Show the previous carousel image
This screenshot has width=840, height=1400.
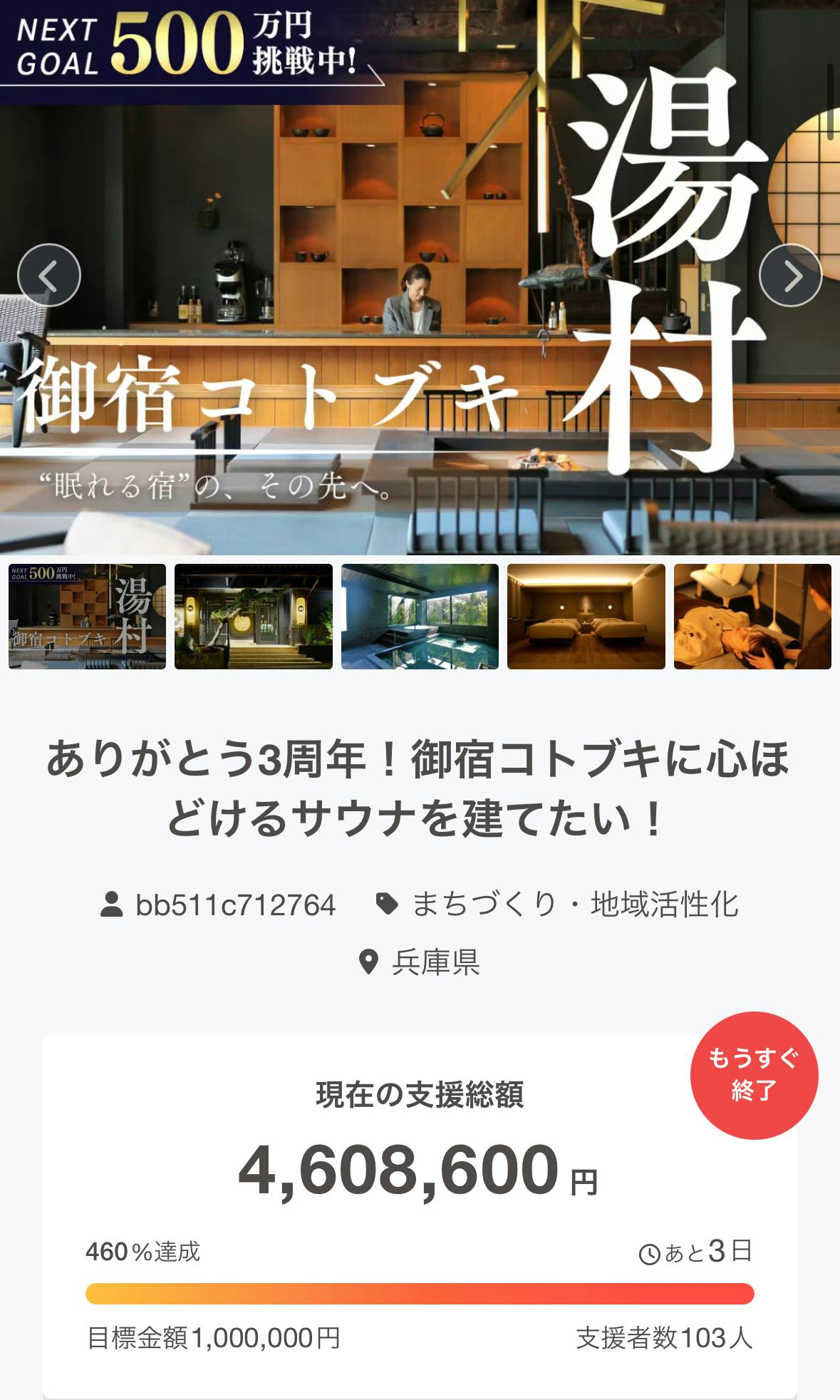pos(48,275)
